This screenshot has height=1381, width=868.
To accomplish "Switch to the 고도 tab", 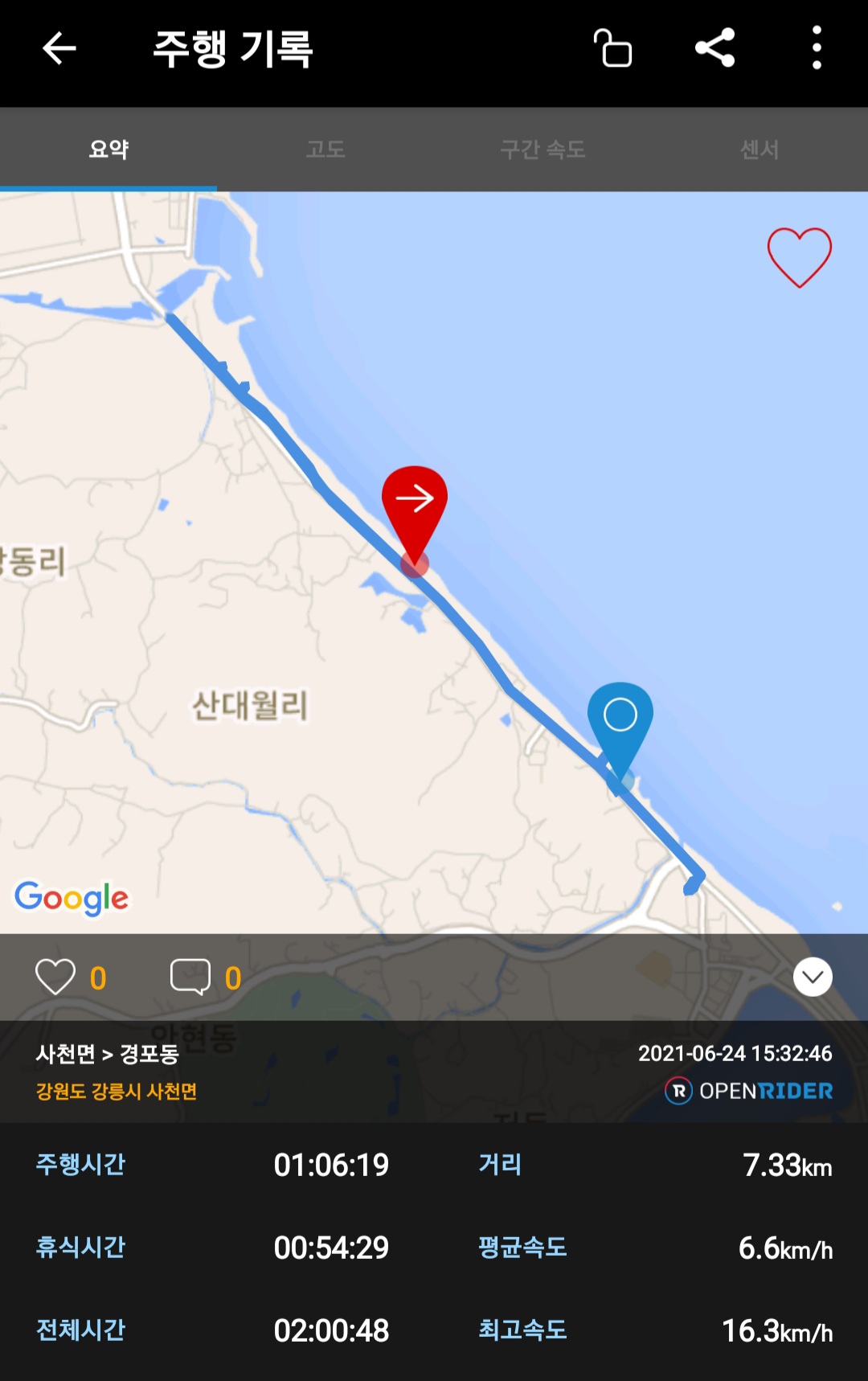I will 325,150.
